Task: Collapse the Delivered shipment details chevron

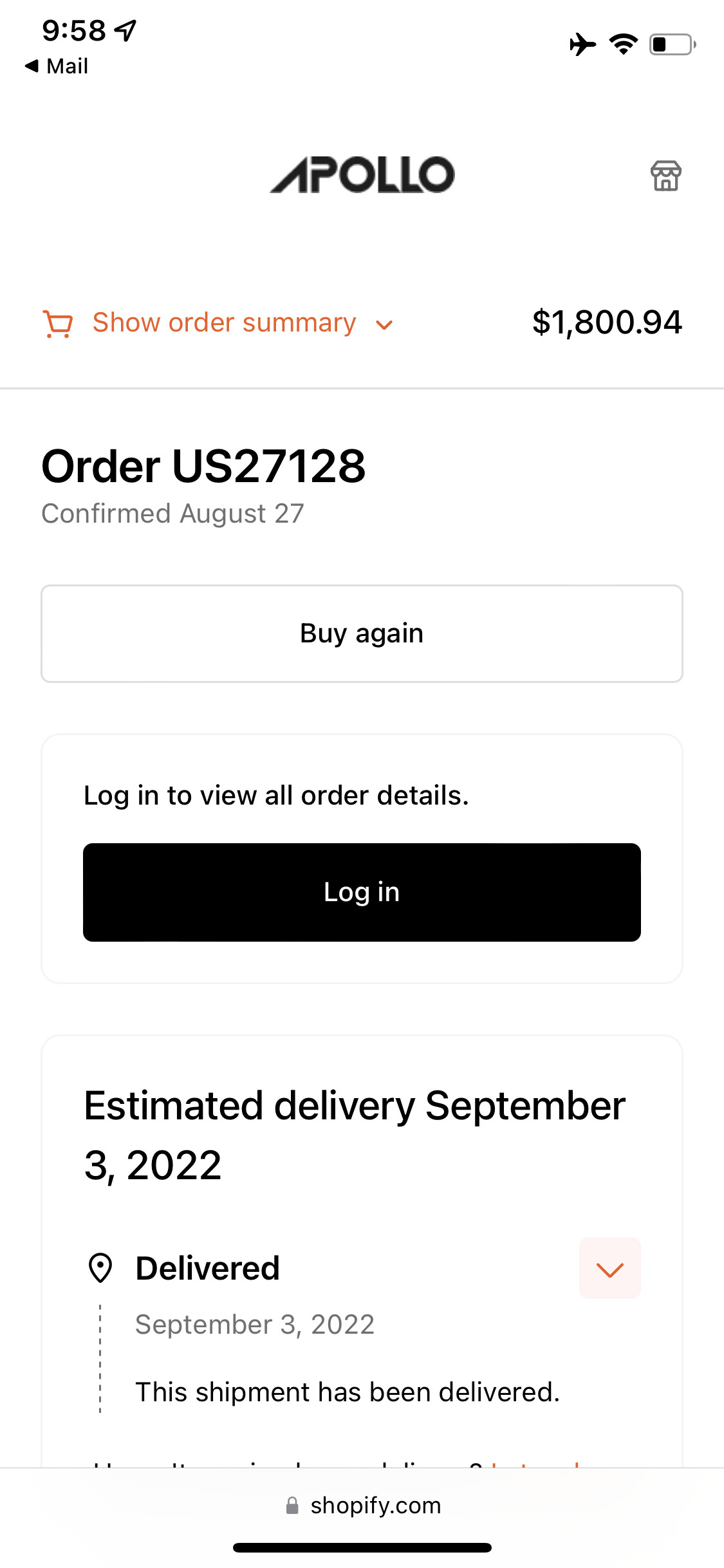Action: coord(609,1269)
